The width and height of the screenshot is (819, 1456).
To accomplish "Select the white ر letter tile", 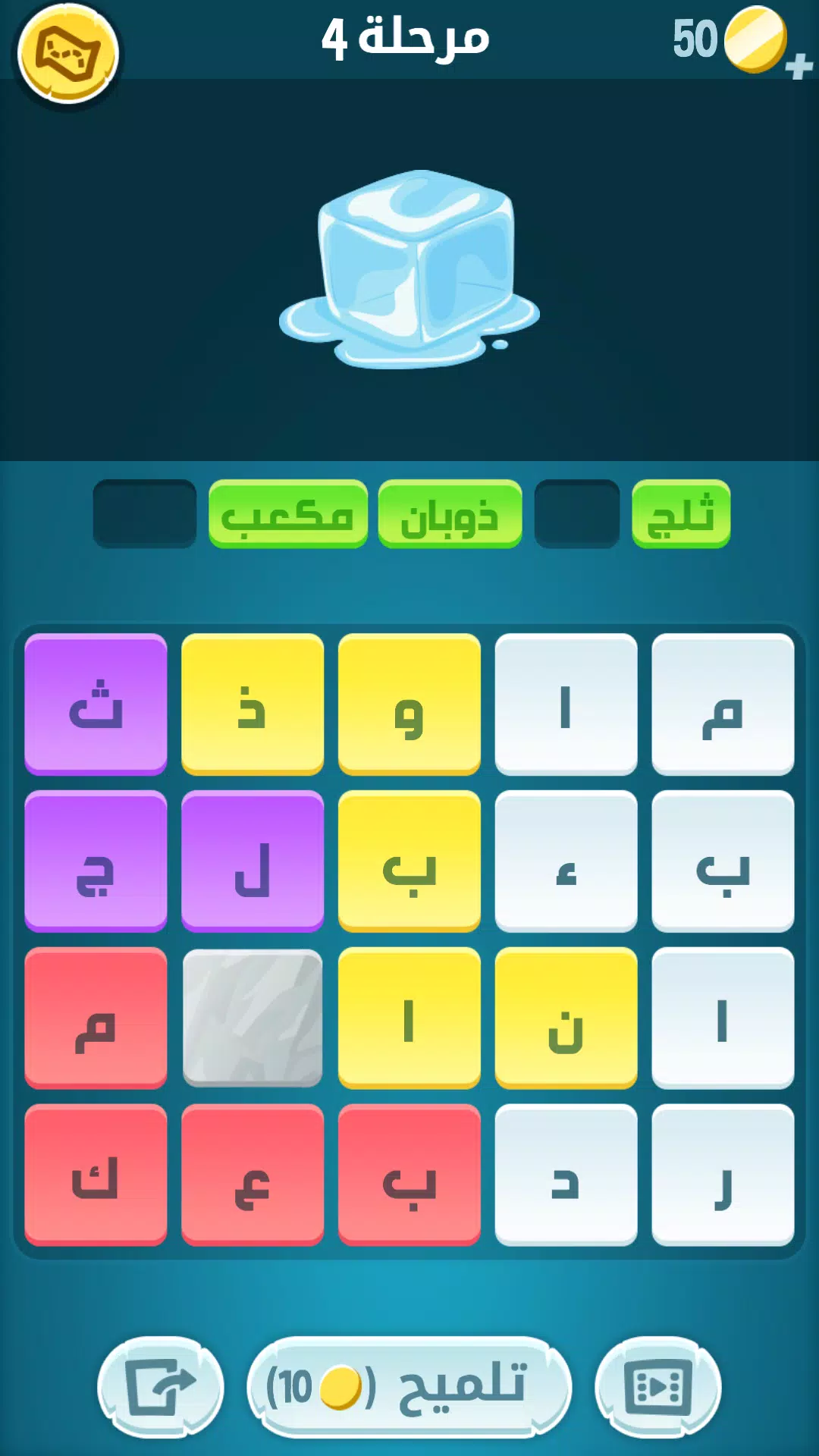I will 723,1174.
